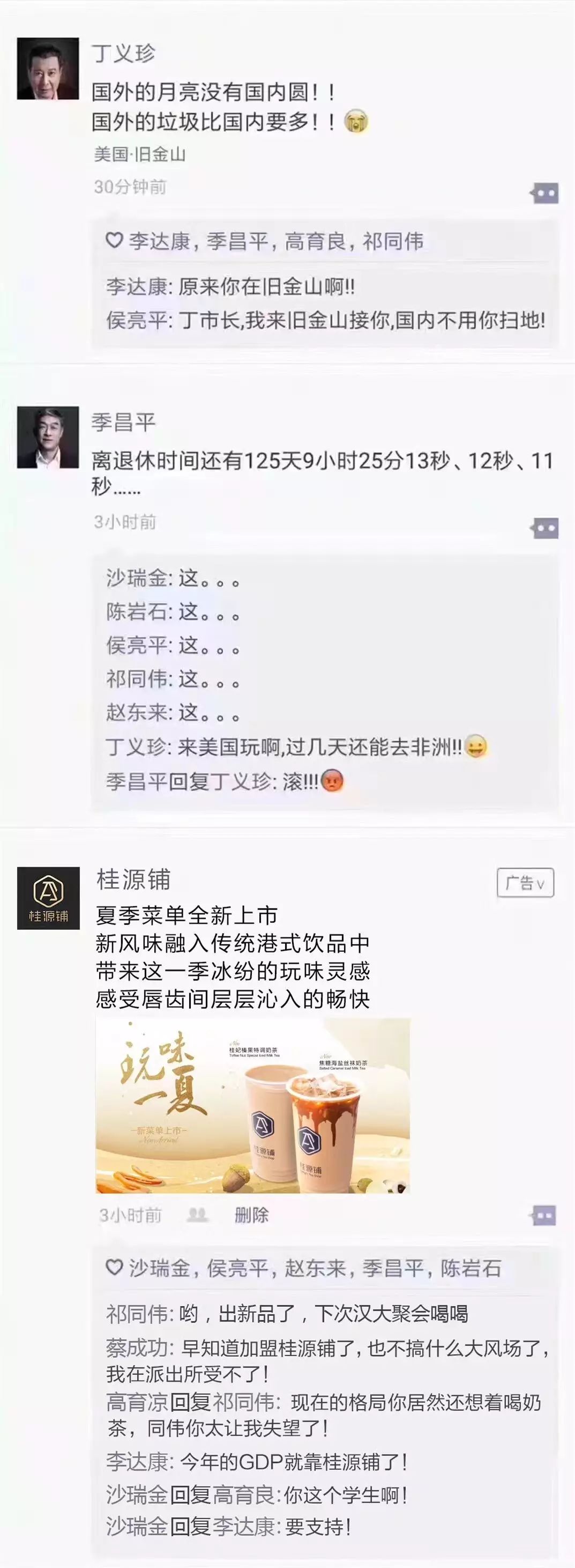View the 玩味一夏 milk tea ad image
The width and height of the screenshot is (575, 1568).
tap(252, 1105)
